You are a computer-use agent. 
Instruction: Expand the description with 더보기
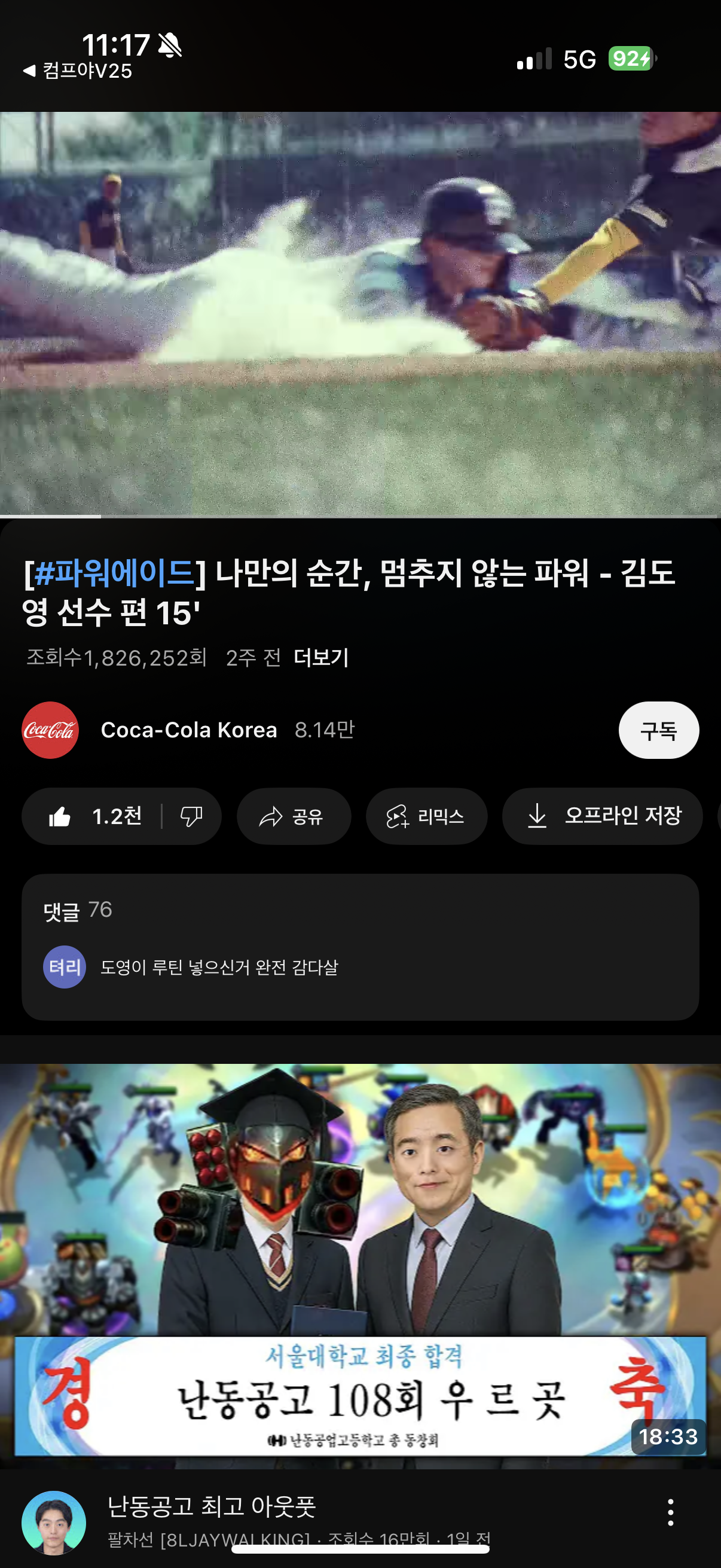click(320, 657)
